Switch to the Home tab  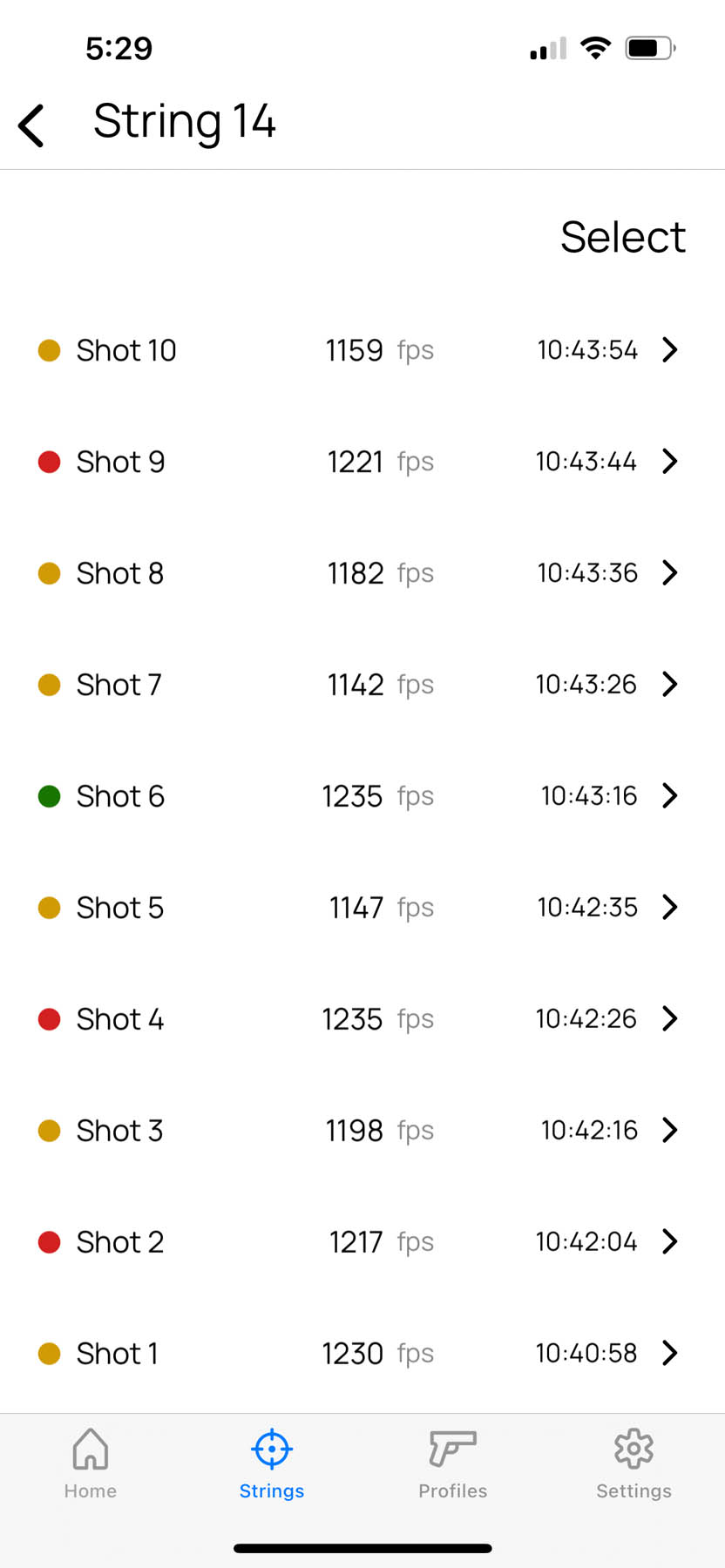click(x=91, y=1464)
